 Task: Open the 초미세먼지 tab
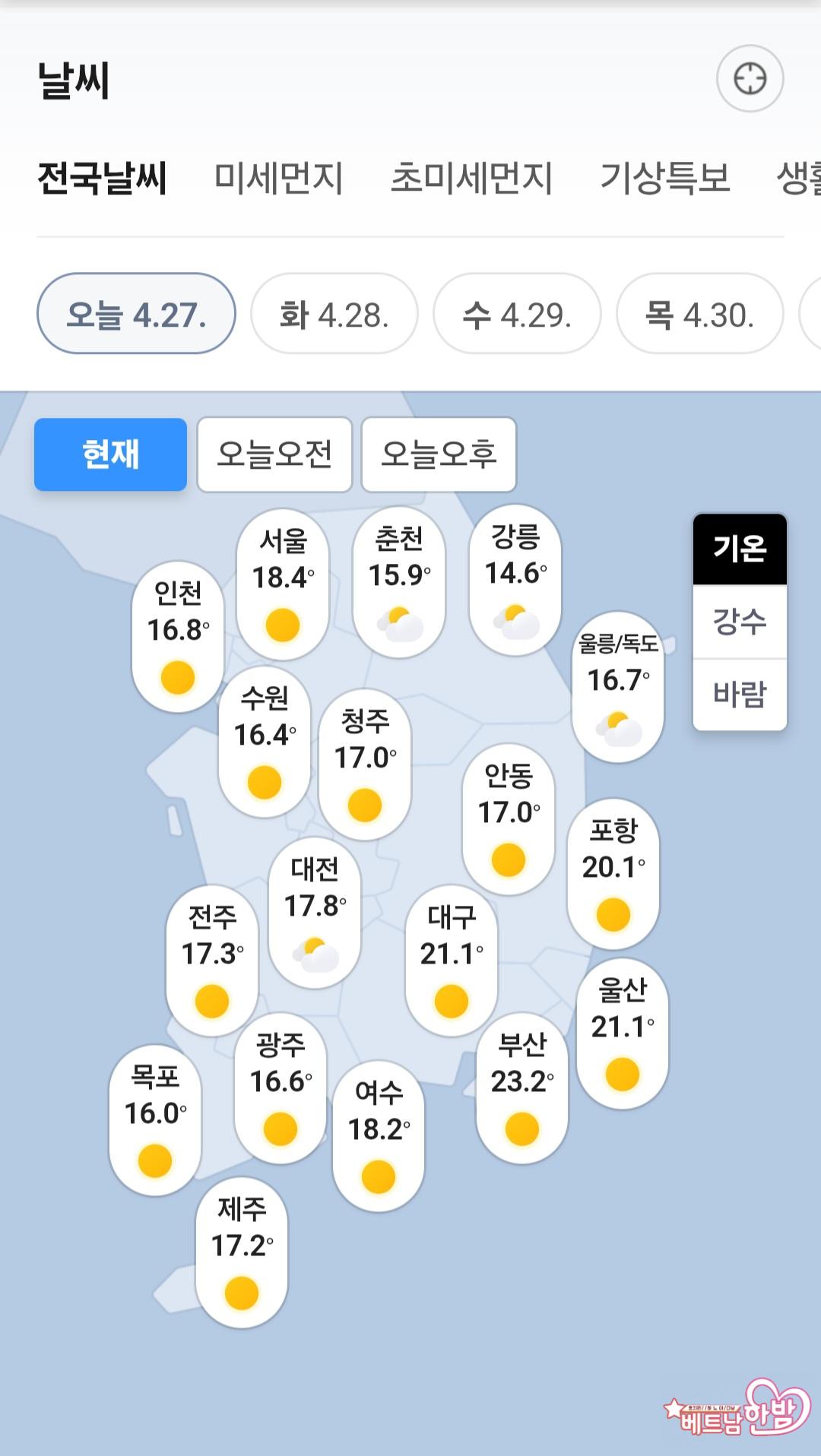(x=471, y=178)
